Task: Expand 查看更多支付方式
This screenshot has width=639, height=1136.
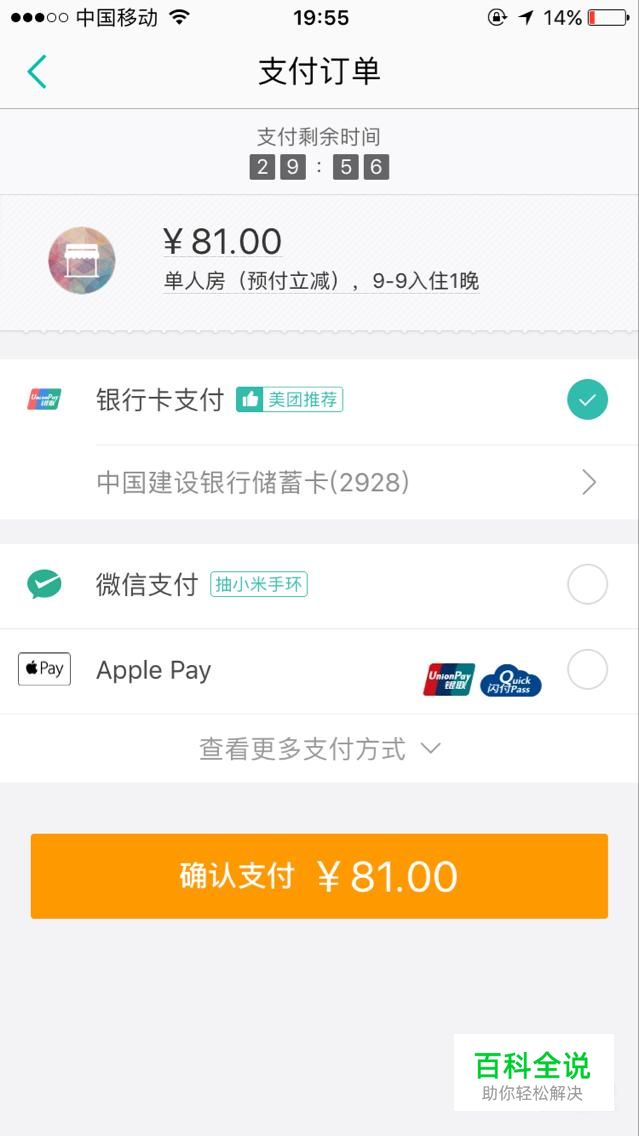Action: 319,749
